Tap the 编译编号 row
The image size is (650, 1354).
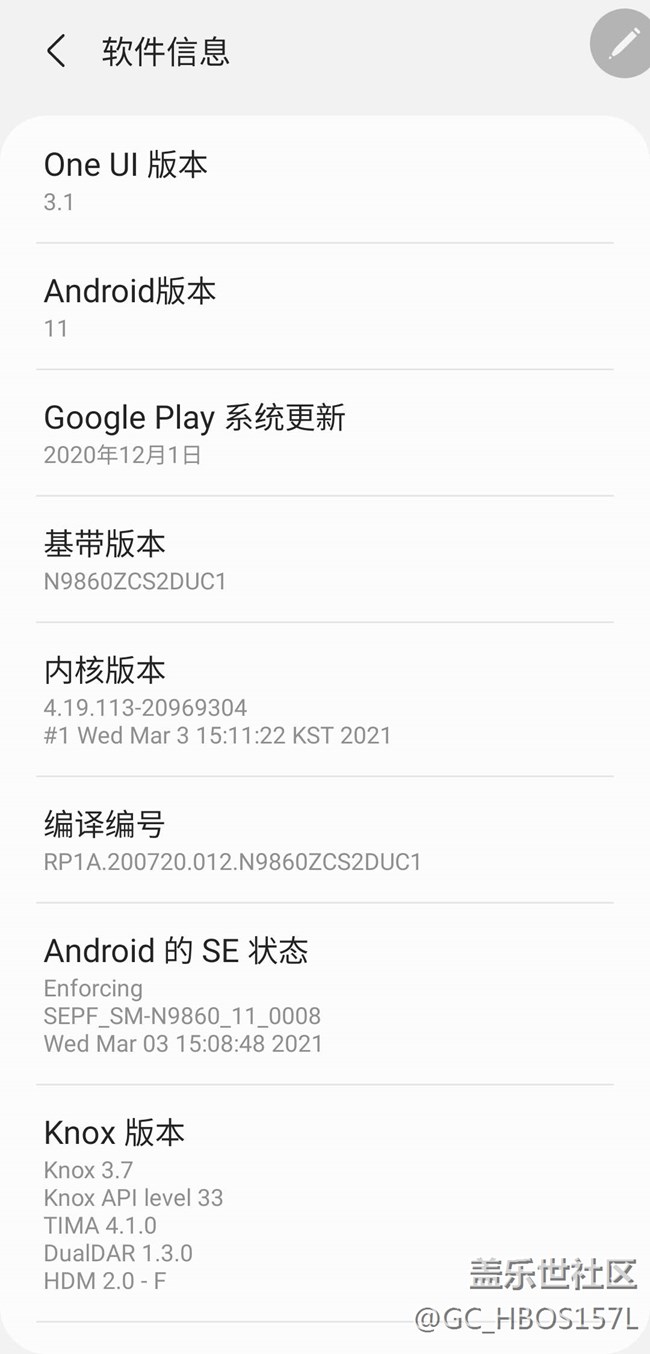tap(324, 840)
